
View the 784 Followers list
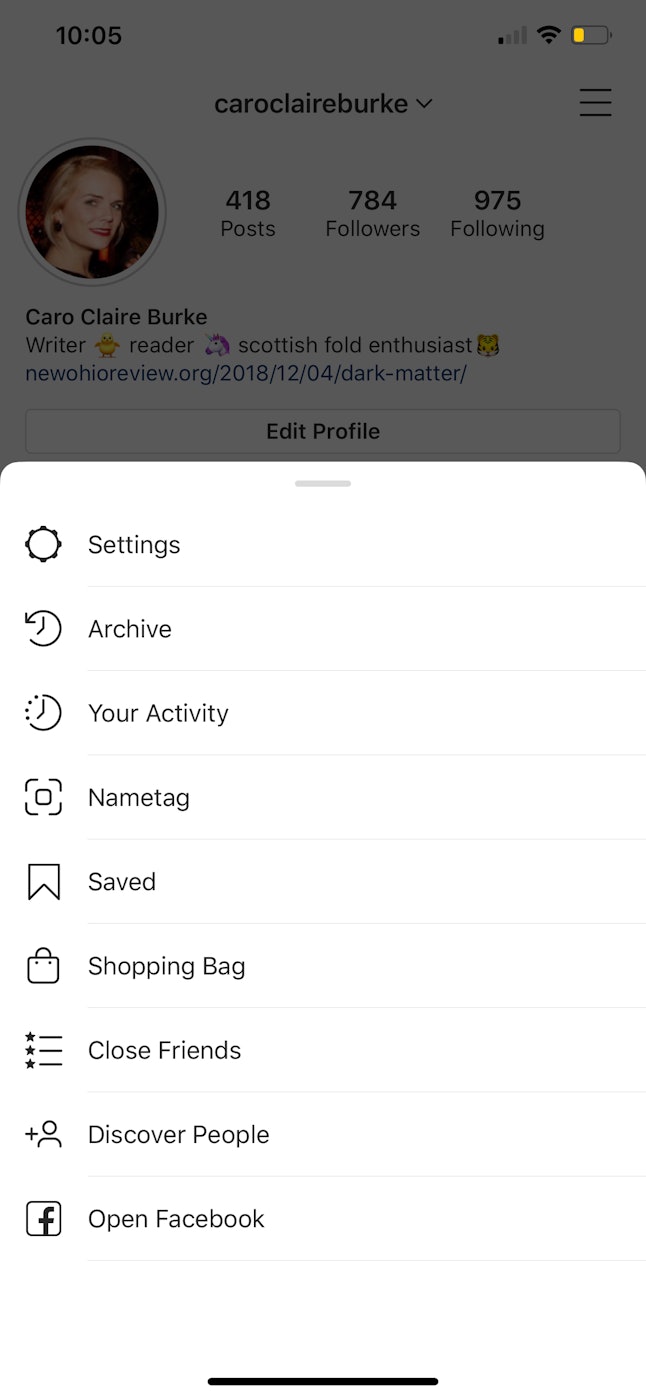tap(373, 214)
